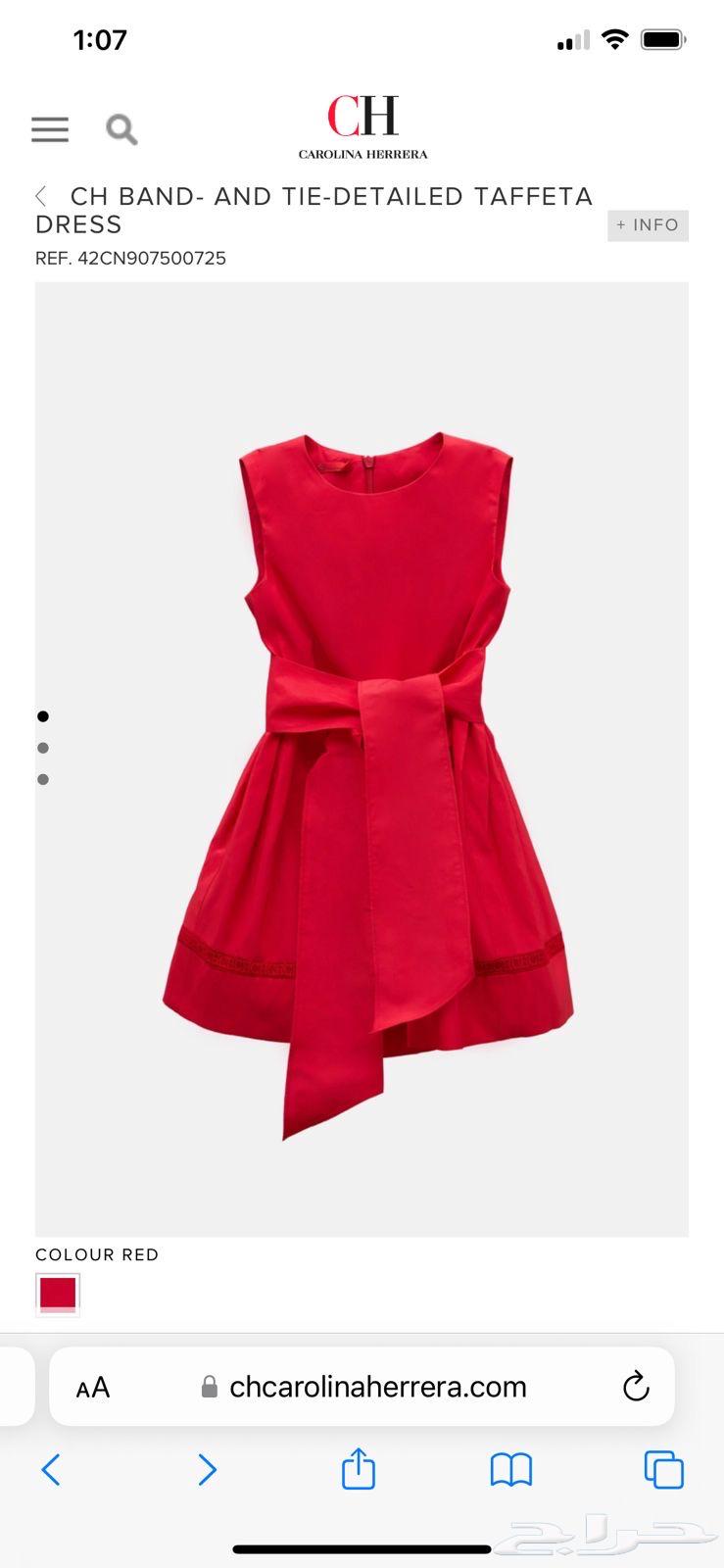Open the hamburger menu
The image size is (724, 1568).
point(50,129)
